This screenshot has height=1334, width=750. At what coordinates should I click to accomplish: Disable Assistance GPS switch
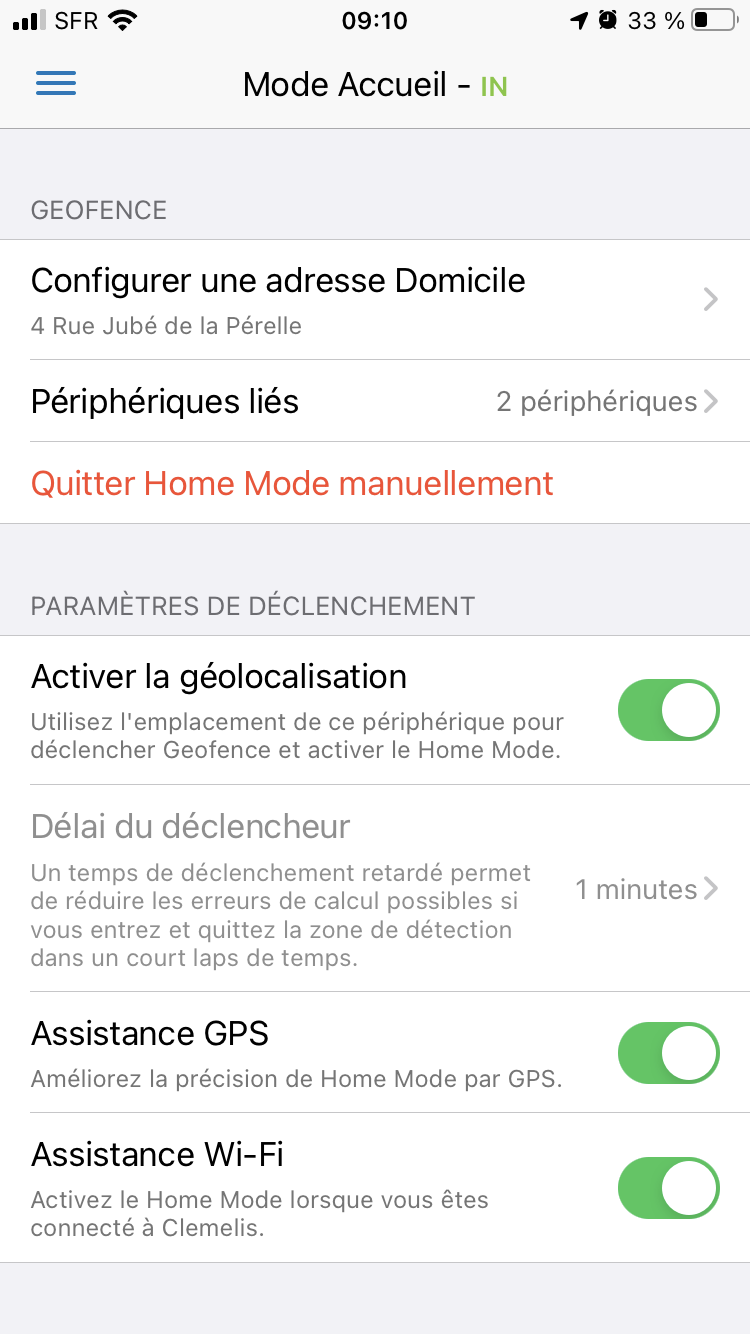pyautogui.click(x=668, y=1053)
